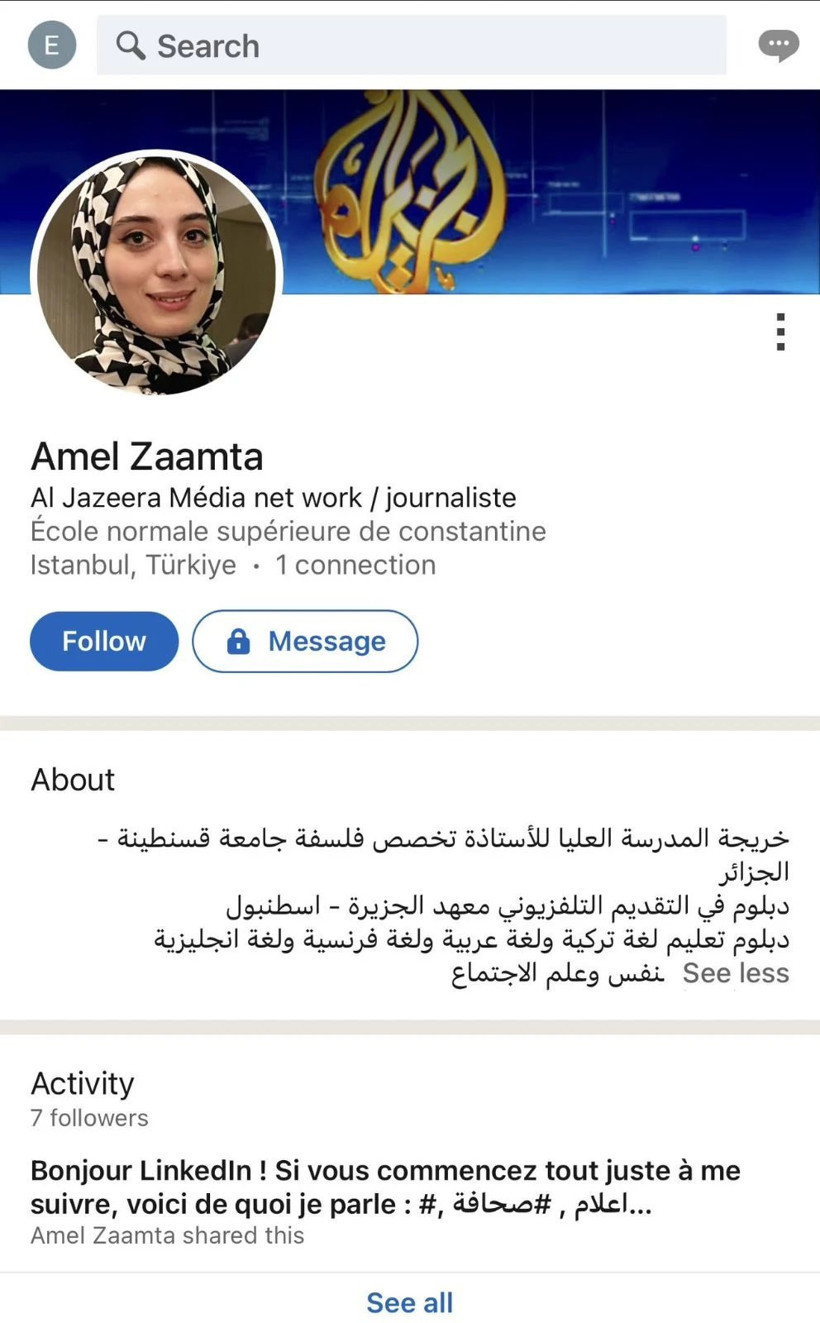Tap the Search field

coord(411,45)
